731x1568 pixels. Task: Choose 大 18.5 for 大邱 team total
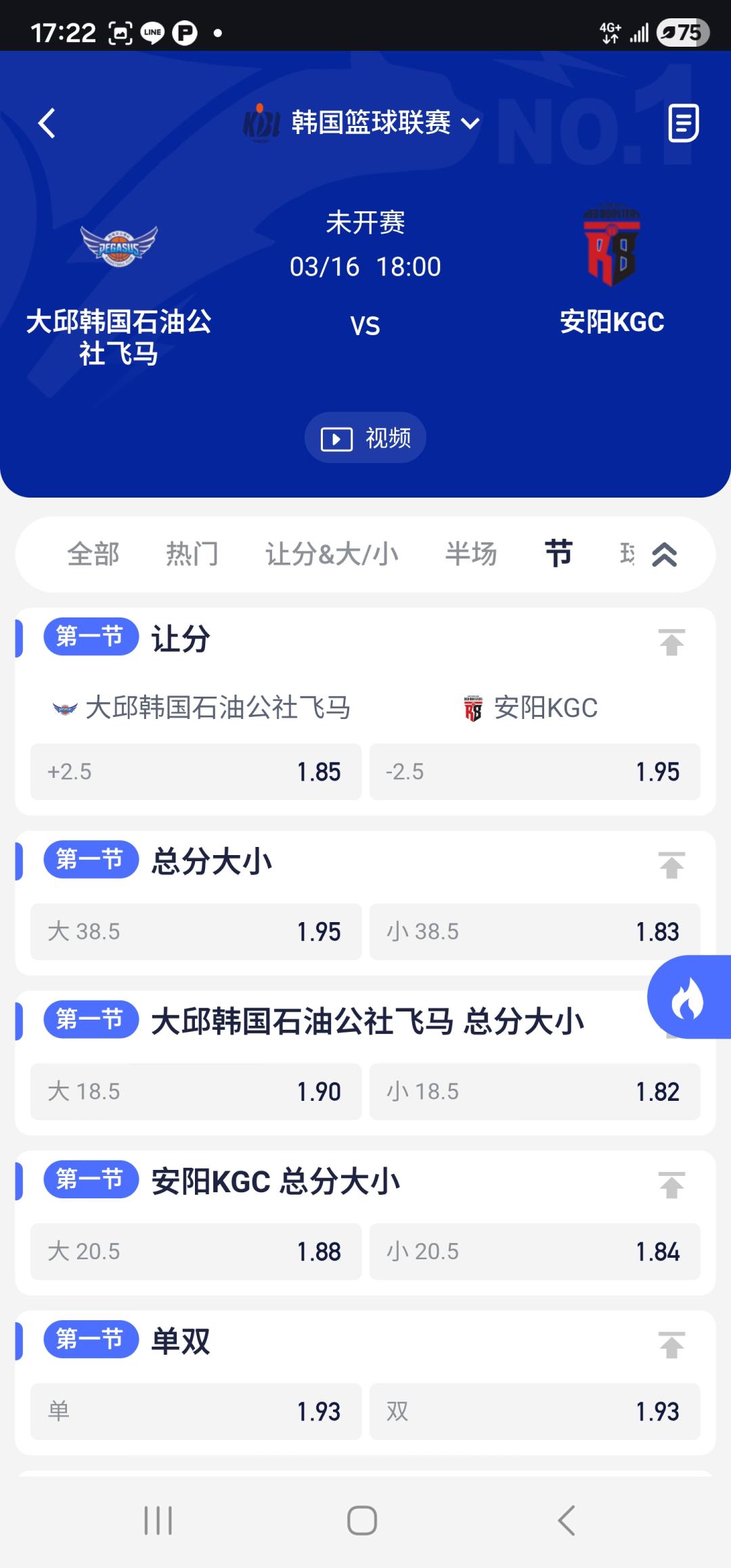(196, 1091)
